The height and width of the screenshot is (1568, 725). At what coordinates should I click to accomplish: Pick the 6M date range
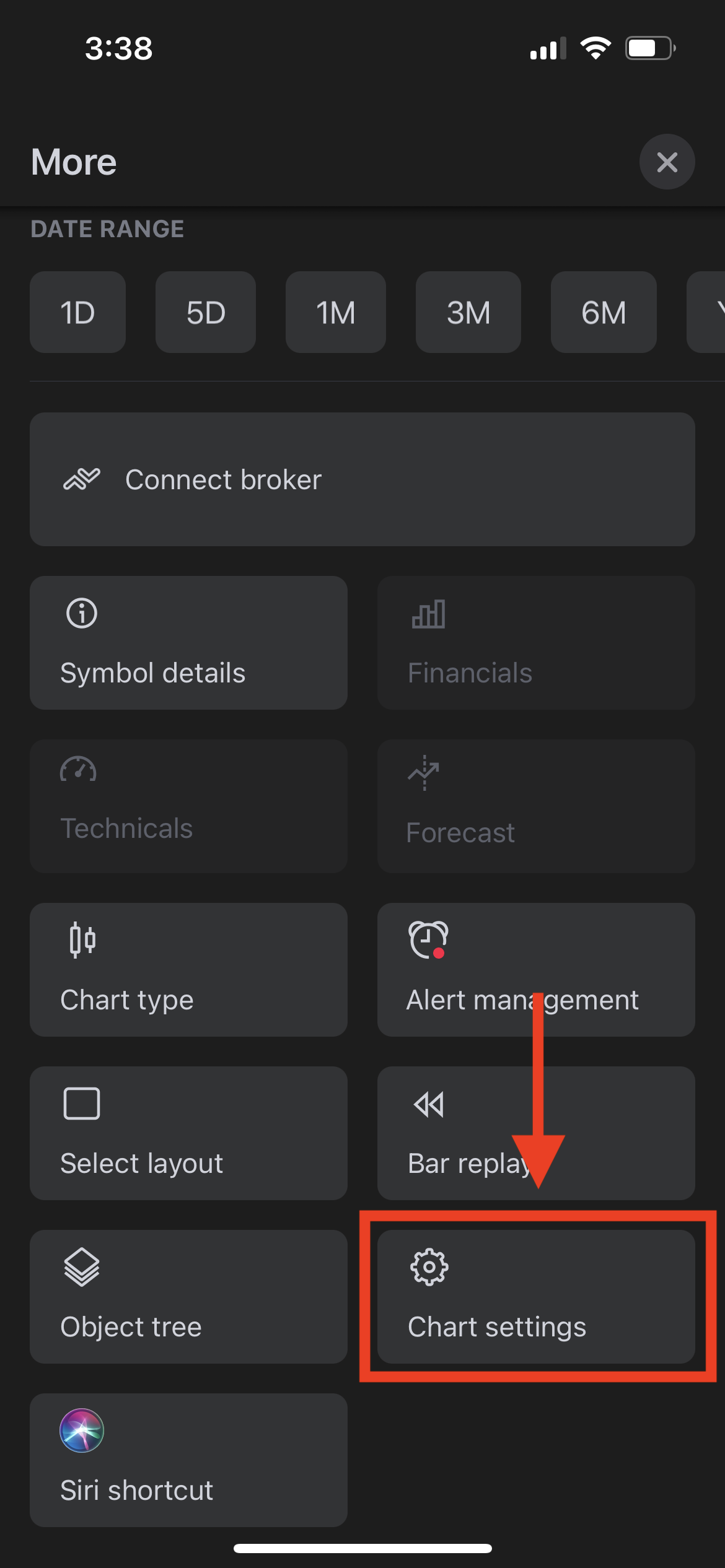point(604,312)
